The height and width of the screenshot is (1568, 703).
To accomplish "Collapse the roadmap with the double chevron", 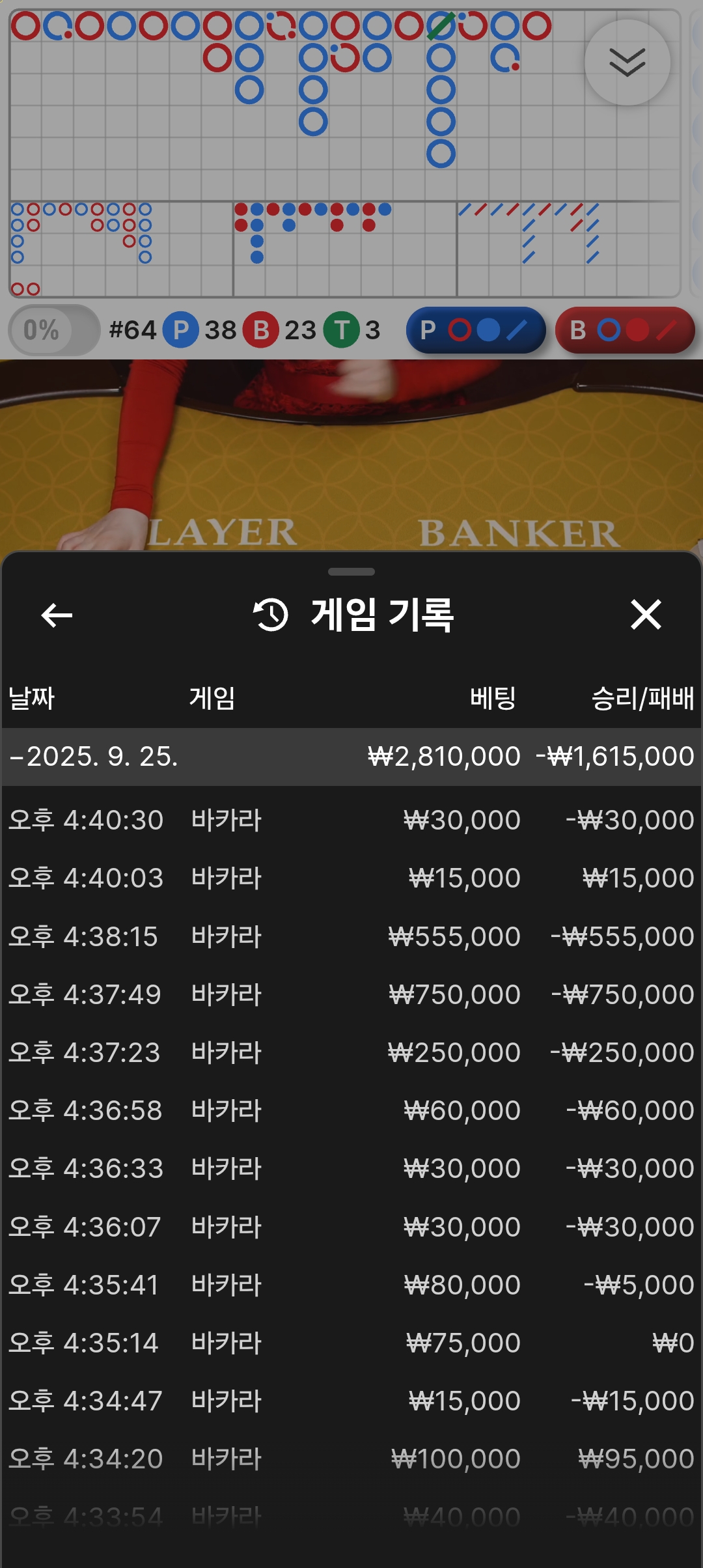I will pyautogui.click(x=627, y=63).
